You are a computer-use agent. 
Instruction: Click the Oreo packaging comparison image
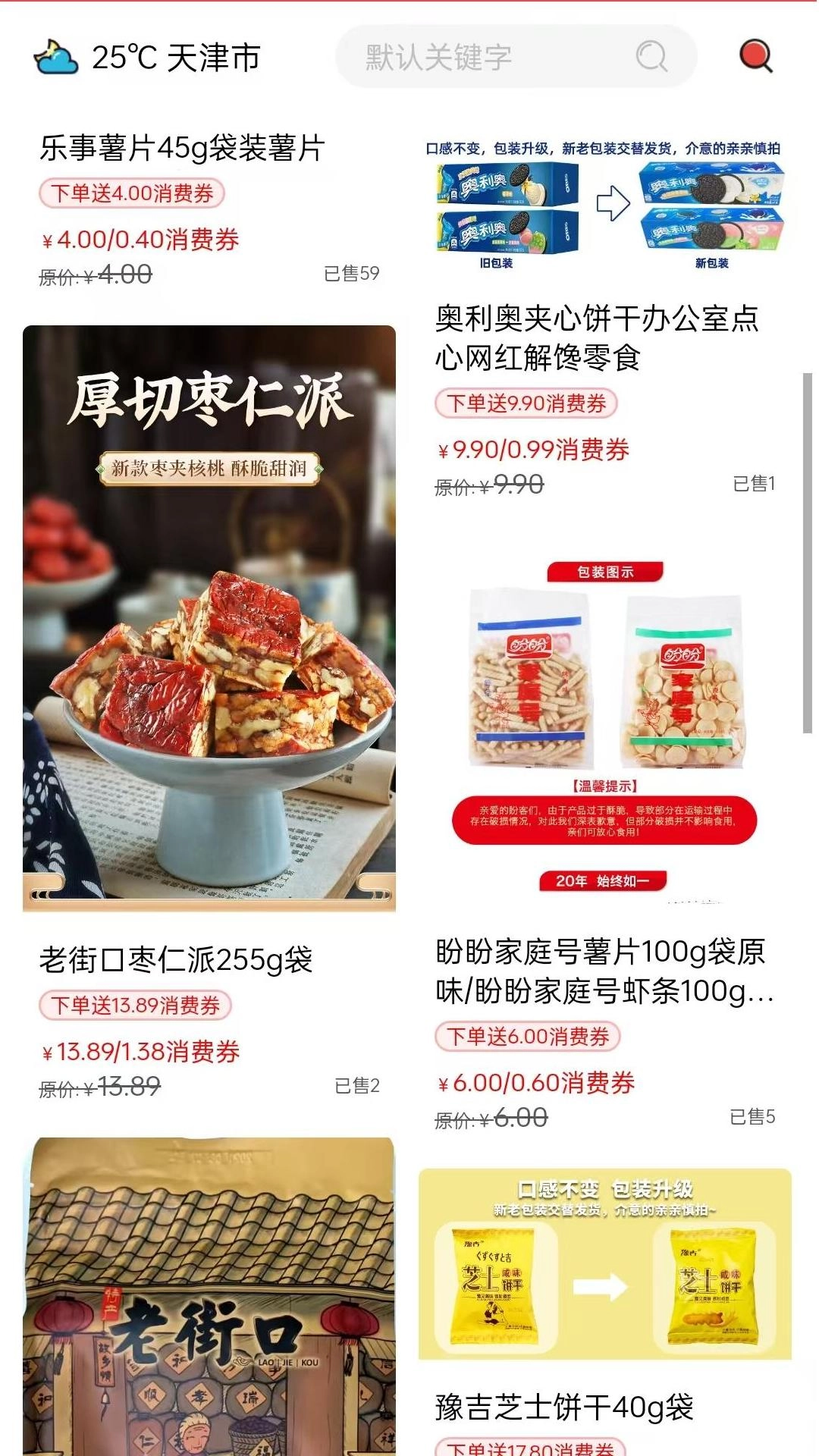[x=604, y=205]
